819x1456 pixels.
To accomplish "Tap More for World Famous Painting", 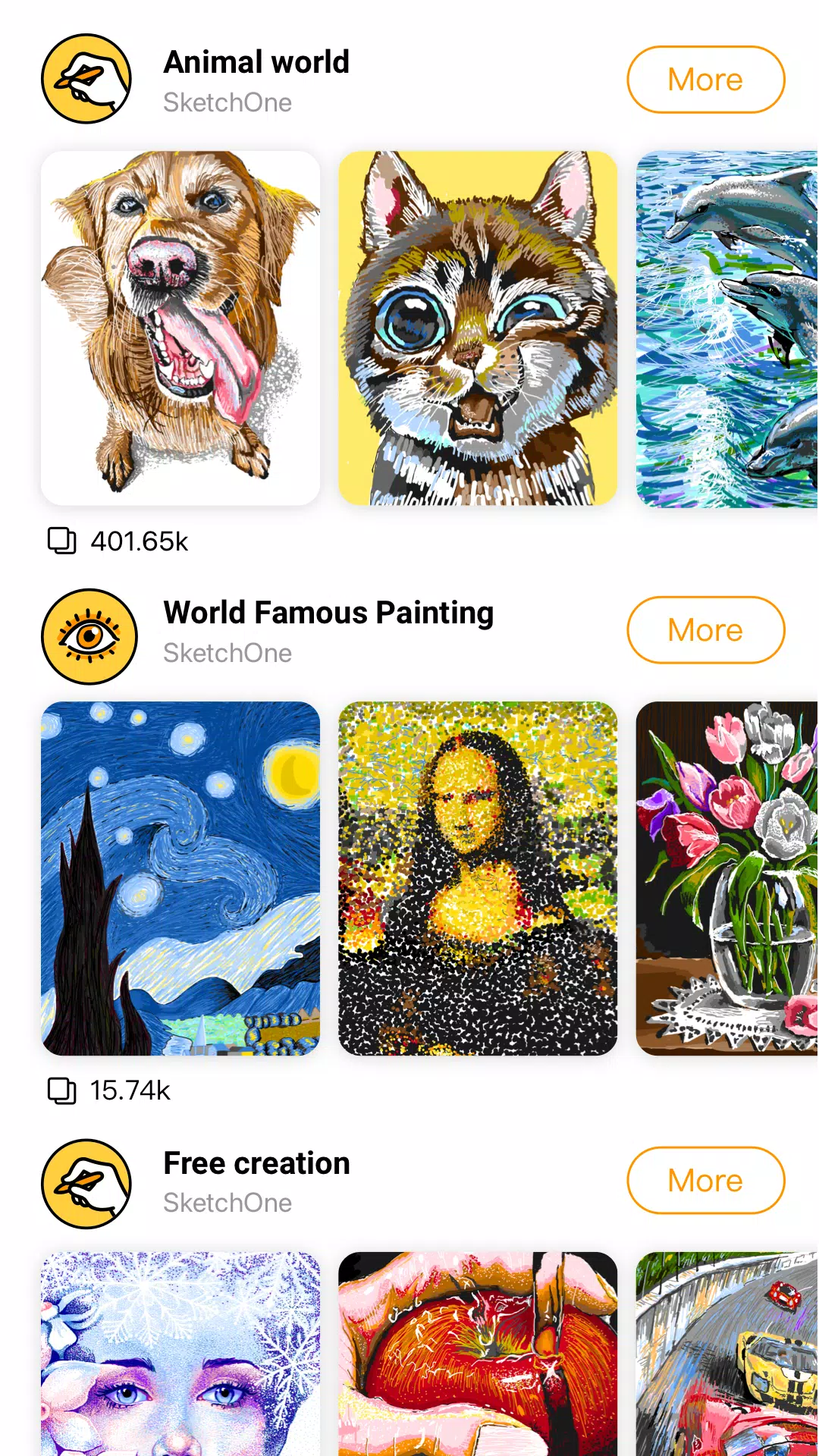I will point(705,630).
